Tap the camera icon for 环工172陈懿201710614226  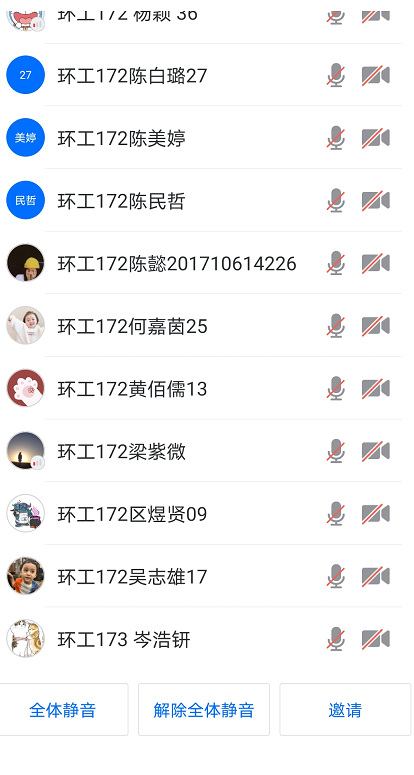tap(375, 263)
